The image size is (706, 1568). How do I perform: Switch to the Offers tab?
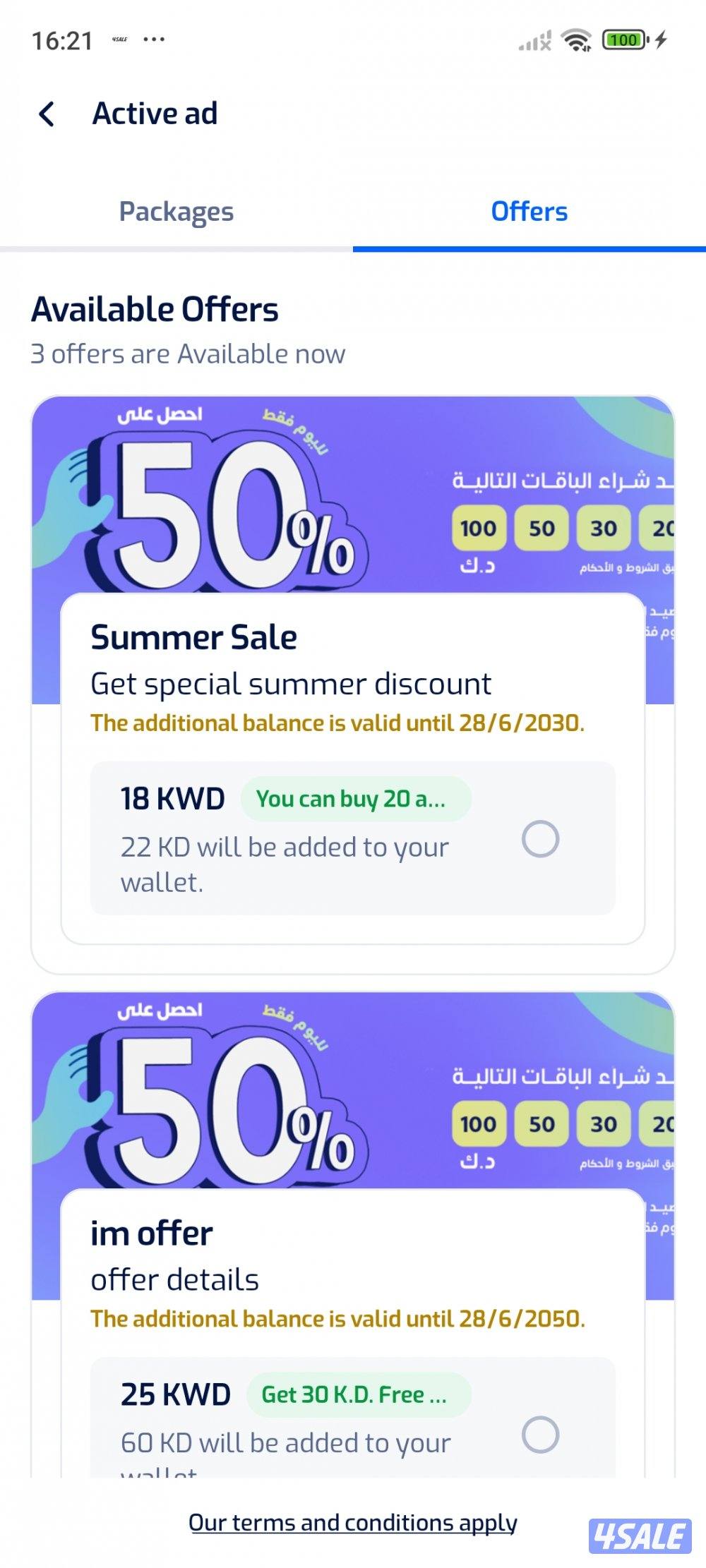529,212
